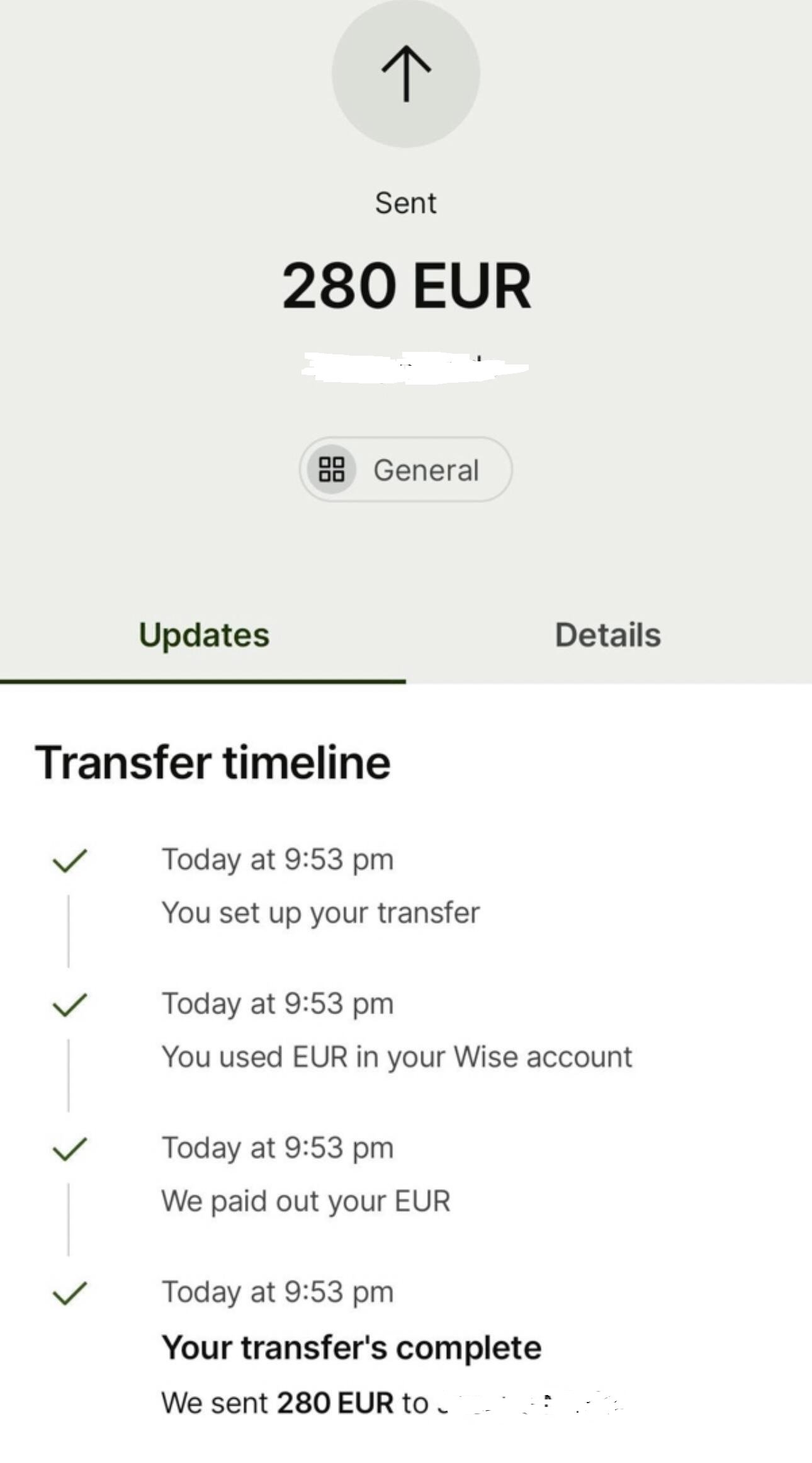Open the General category chip
This screenshot has height=1463, width=812.
[x=405, y=470]
